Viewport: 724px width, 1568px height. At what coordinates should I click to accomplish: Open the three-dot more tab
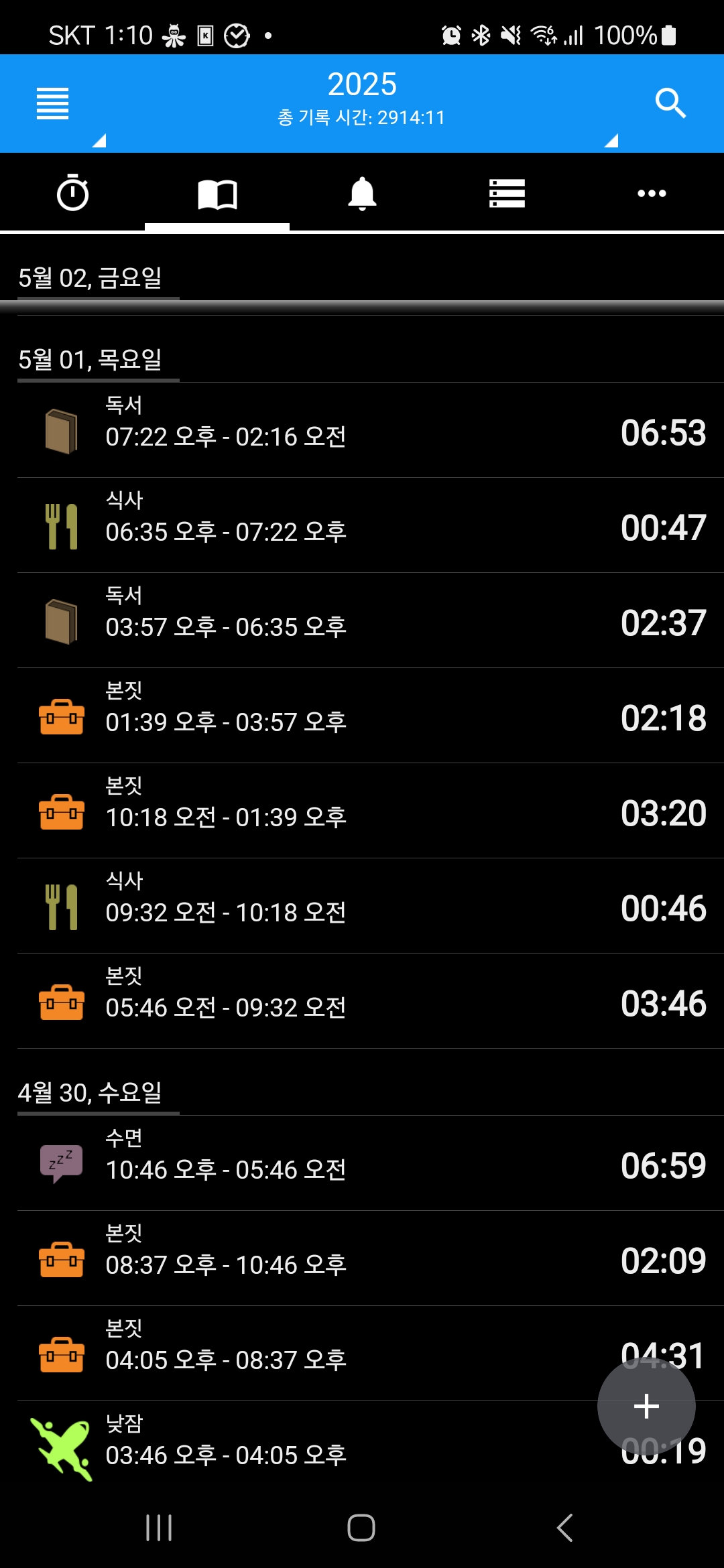[652, 193]
